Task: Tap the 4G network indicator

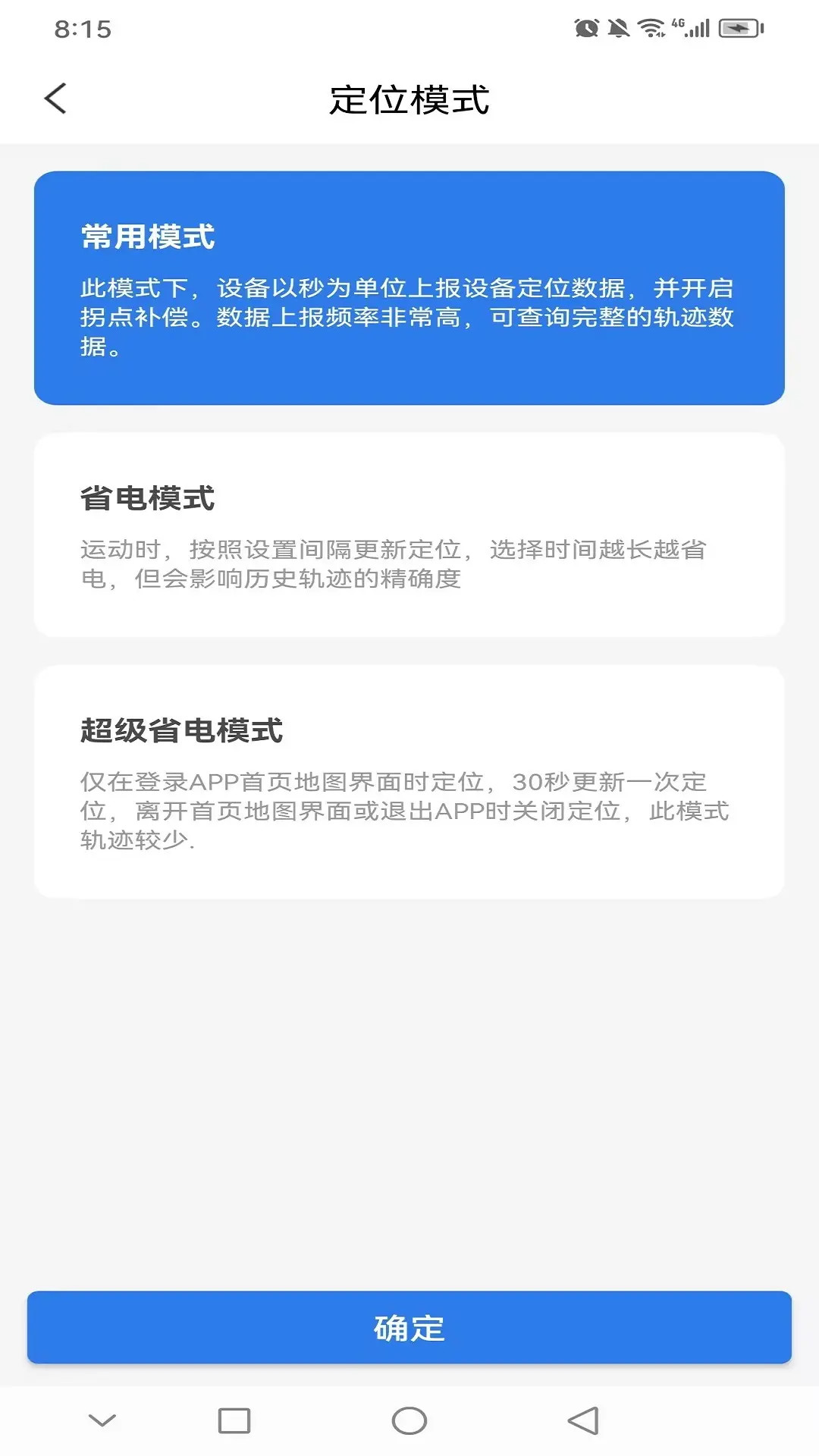Action: (x=677, y=23)
